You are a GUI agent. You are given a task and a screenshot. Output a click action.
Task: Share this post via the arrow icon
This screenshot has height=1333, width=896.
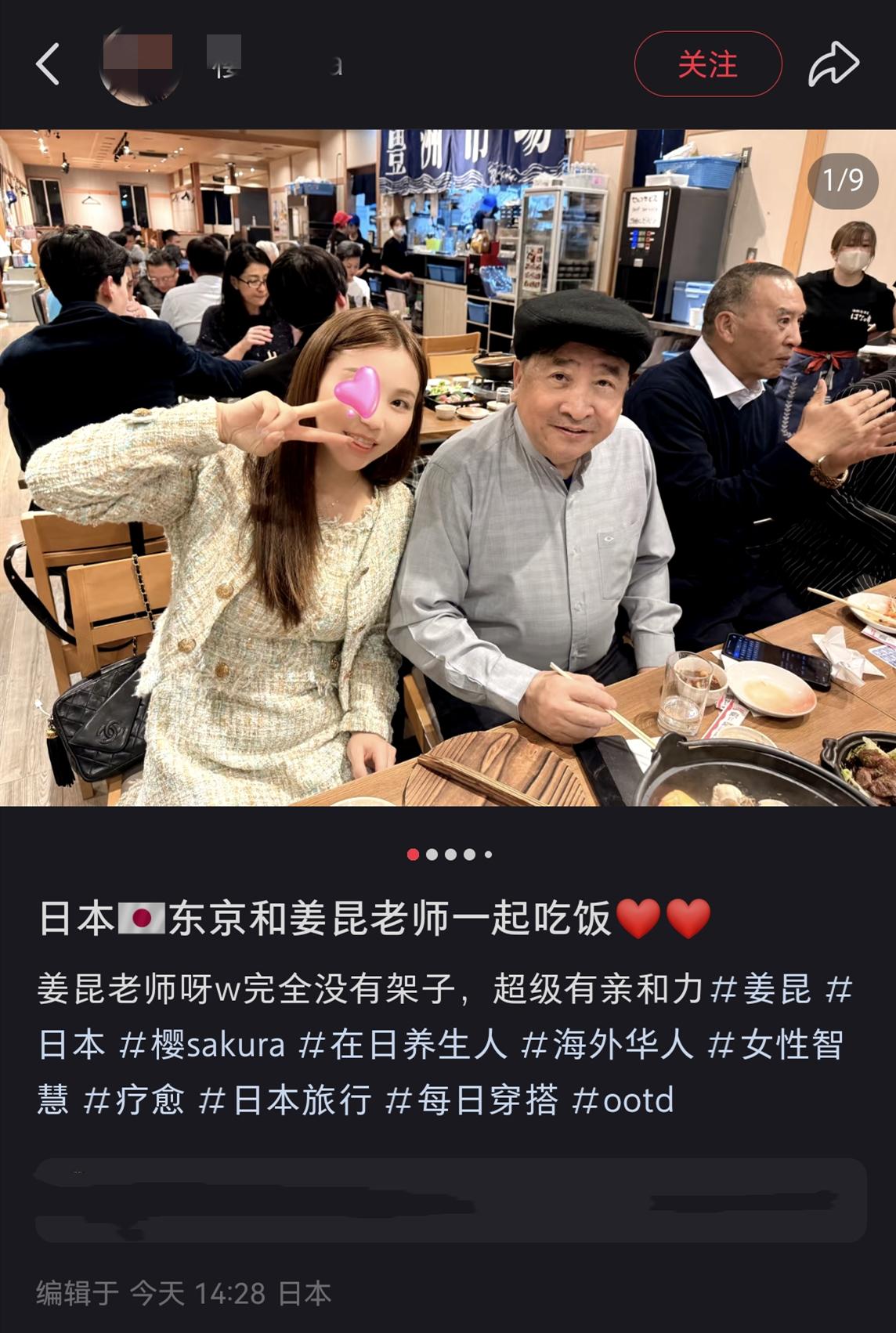pyautogui.click(x=833, y=64)
